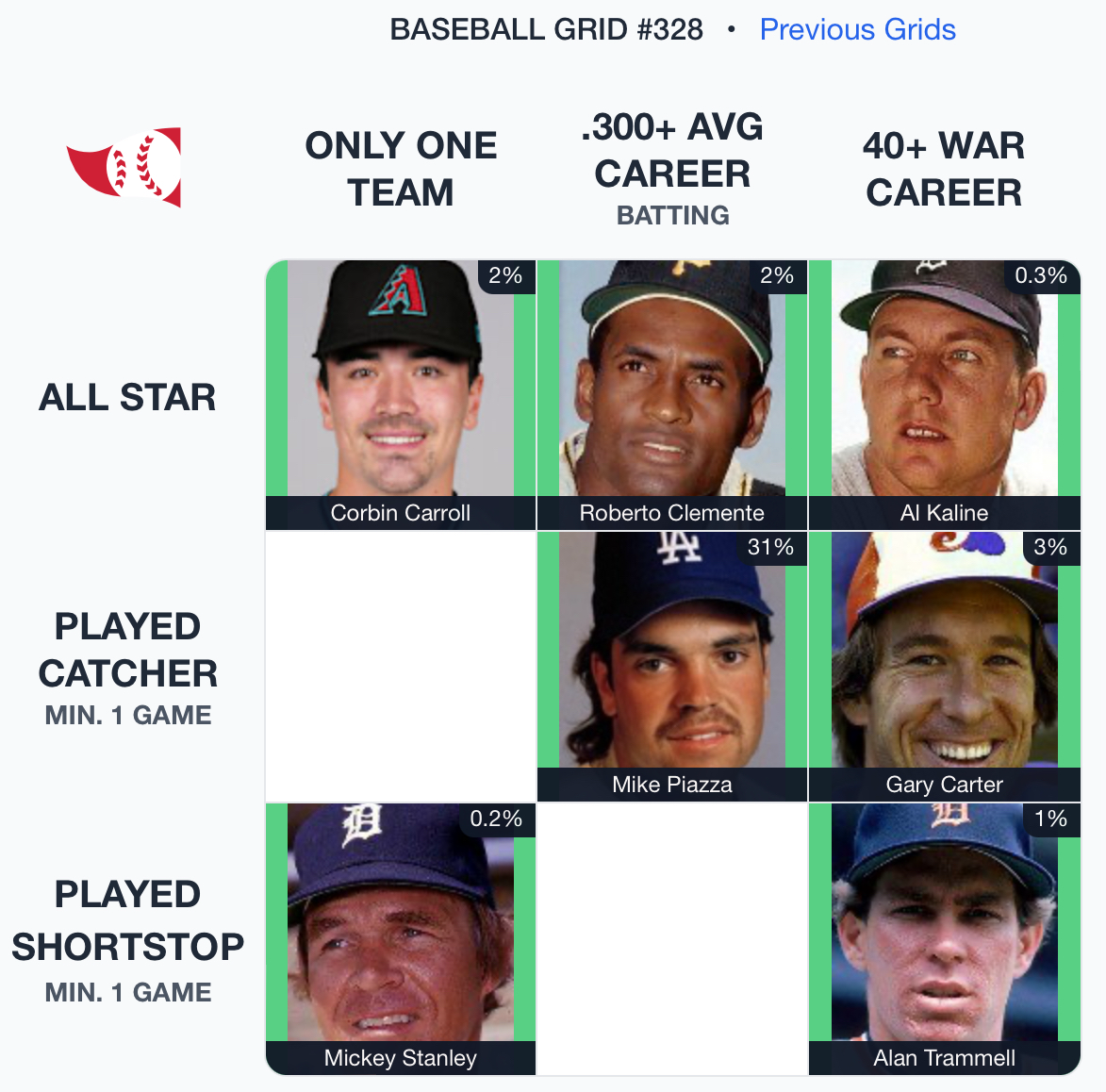This screenshot has height=1092, width=1106.
Task: Open the Alan Trammell cell
Action: click(944, 938)
